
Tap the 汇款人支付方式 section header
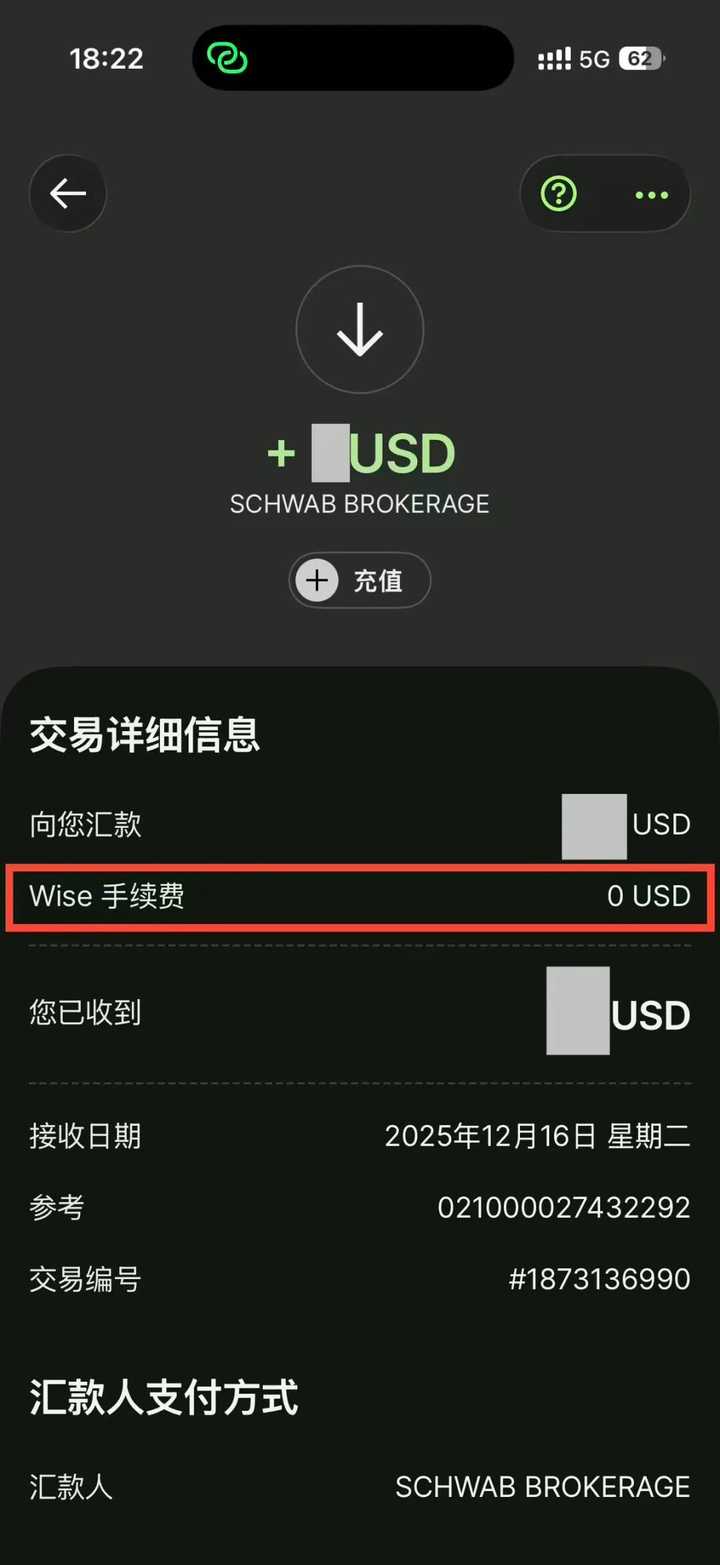click(163, 1400)
